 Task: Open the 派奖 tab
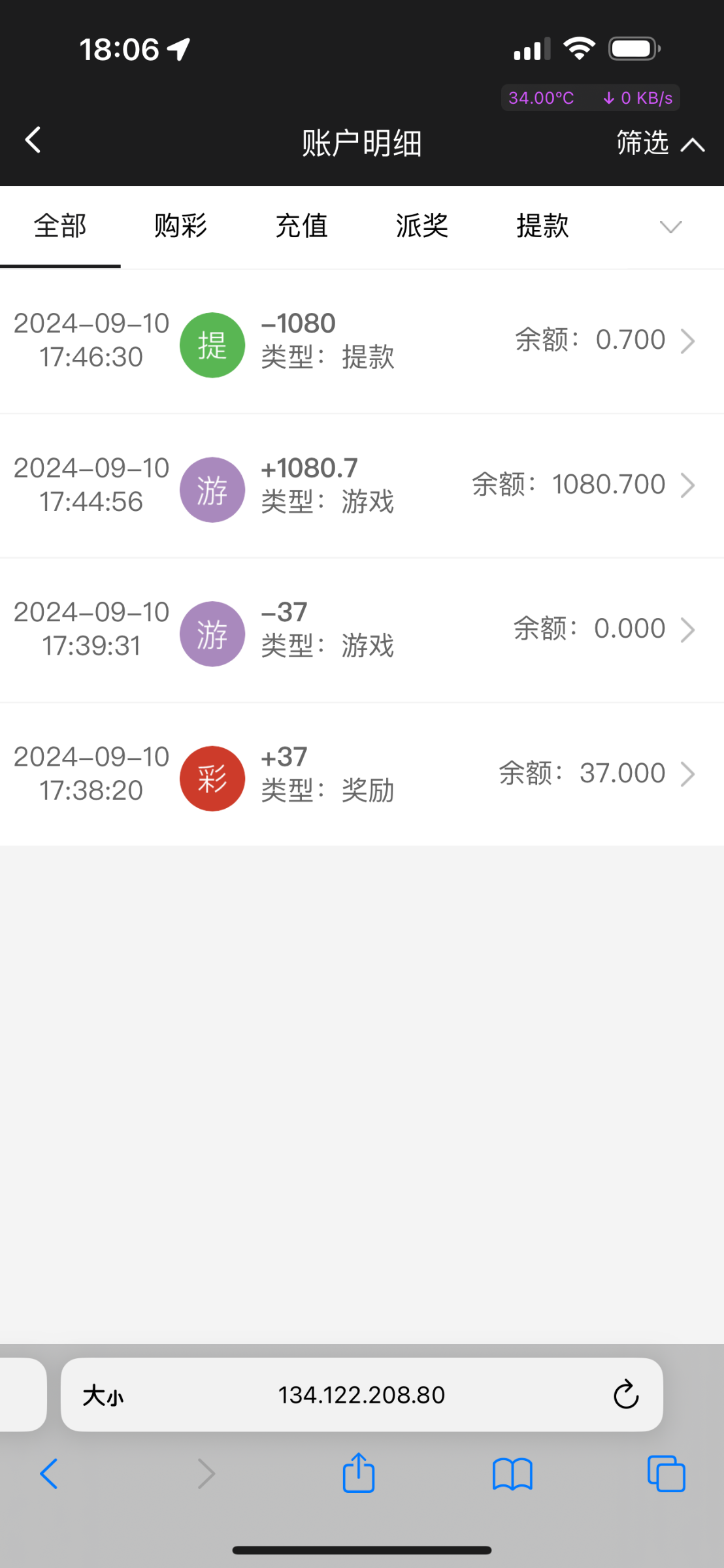click(422, 226)
